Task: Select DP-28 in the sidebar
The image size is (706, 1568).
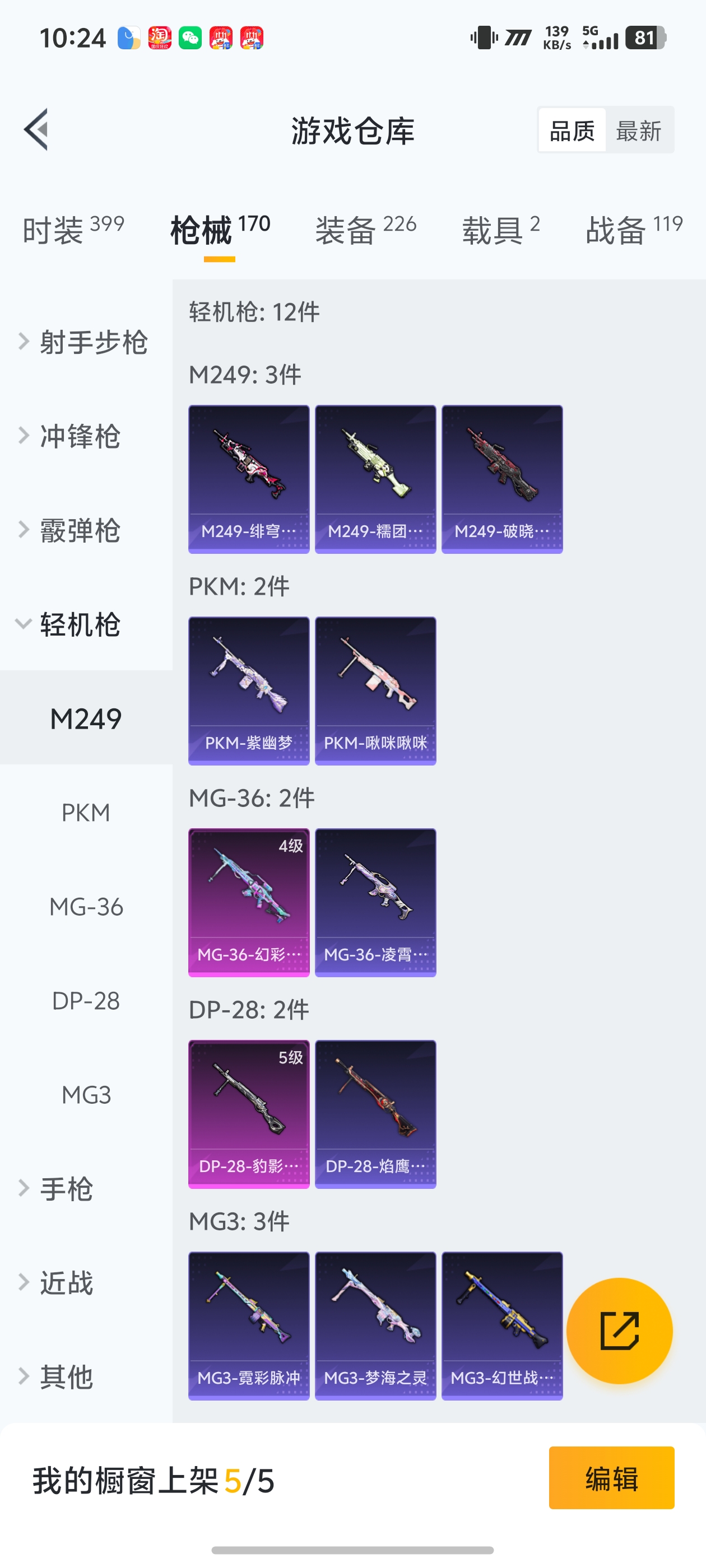Action: coord(86,1001)
